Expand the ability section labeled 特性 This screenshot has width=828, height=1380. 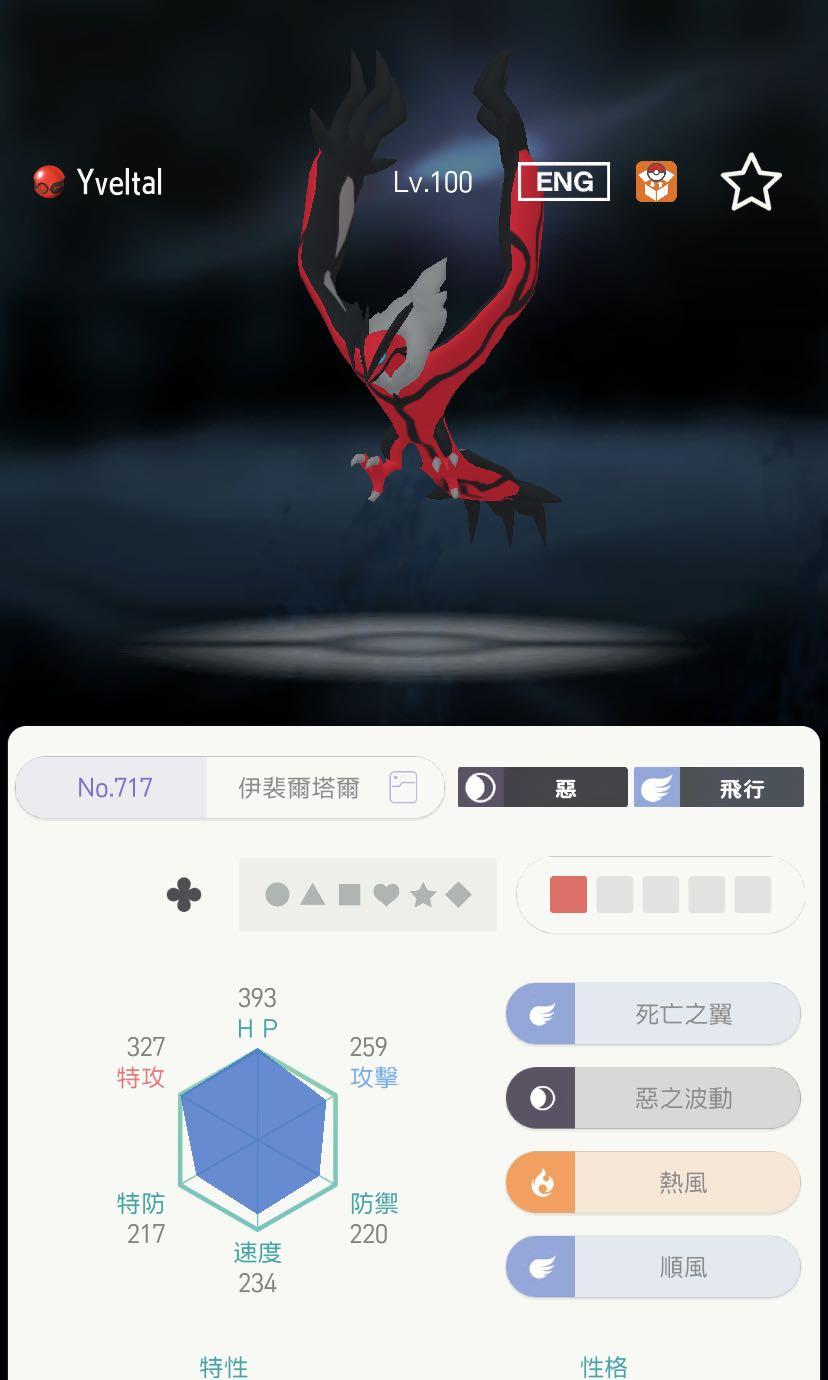224,1366
